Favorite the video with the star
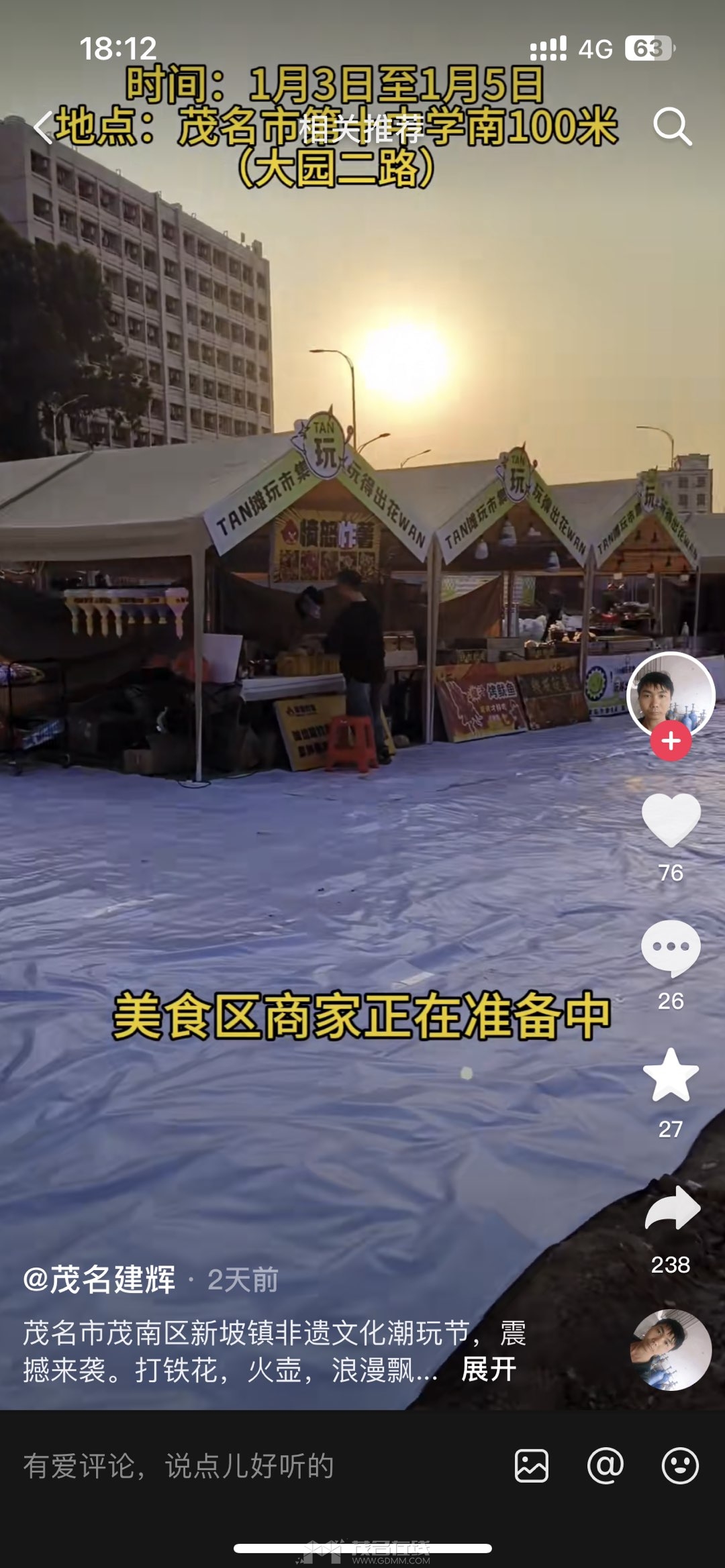Screen dimensions: 725x1568 coord(671,1076)
